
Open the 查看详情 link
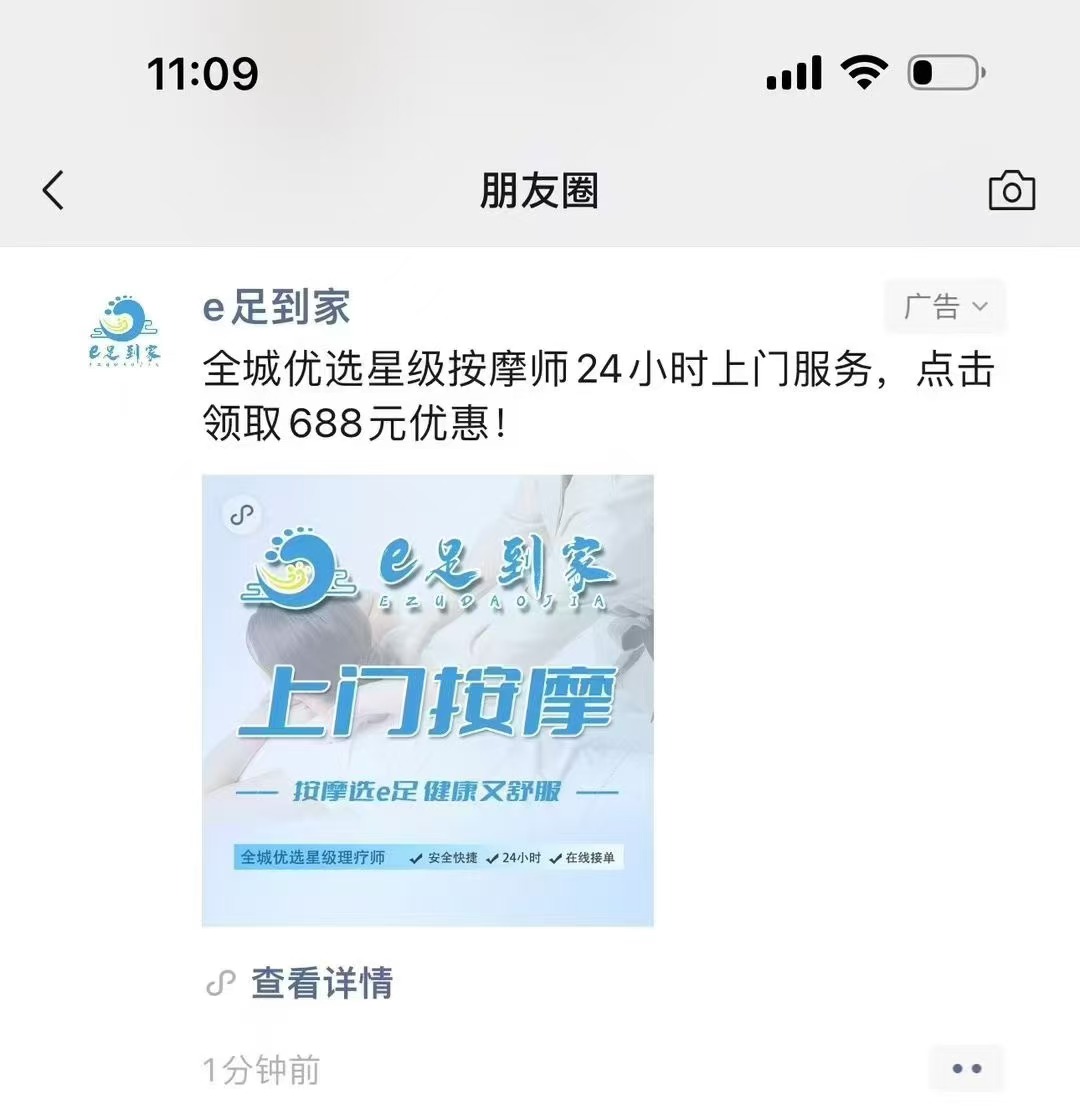point(320,983)
